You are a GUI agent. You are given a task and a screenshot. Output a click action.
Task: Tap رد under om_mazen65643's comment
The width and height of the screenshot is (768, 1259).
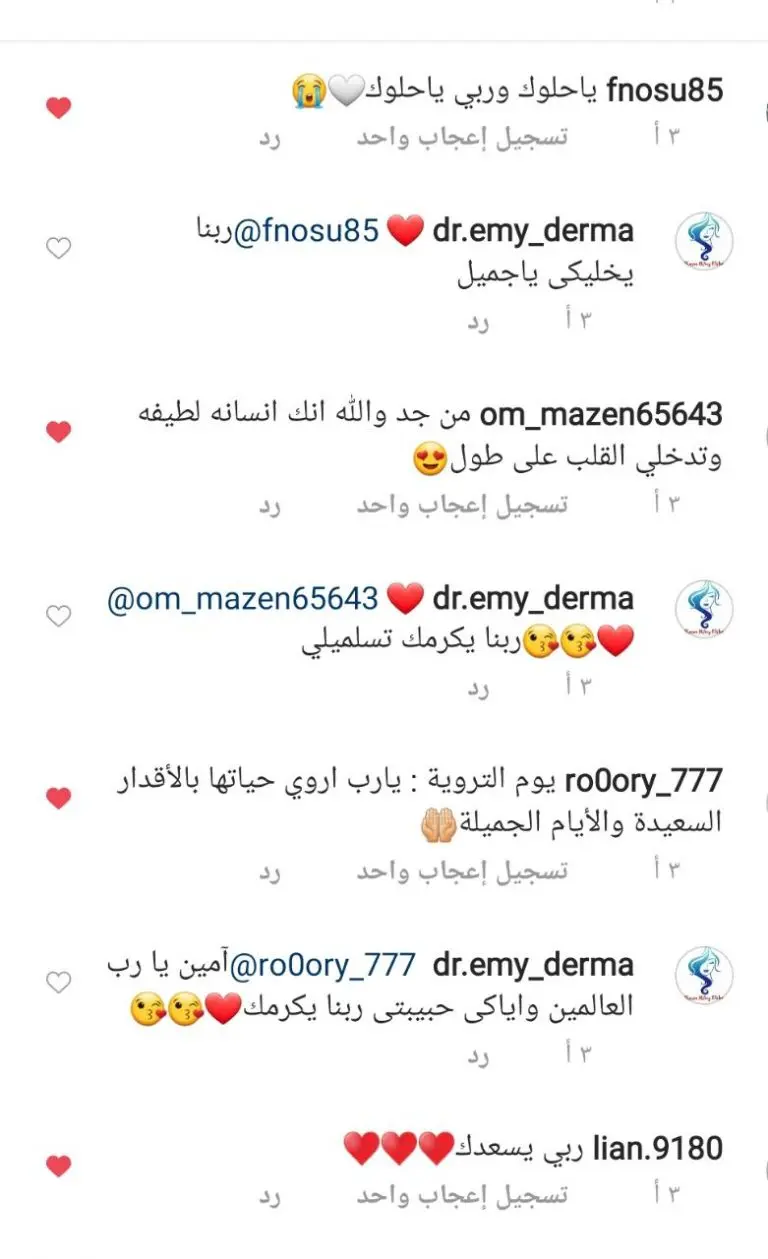(270, 506)
